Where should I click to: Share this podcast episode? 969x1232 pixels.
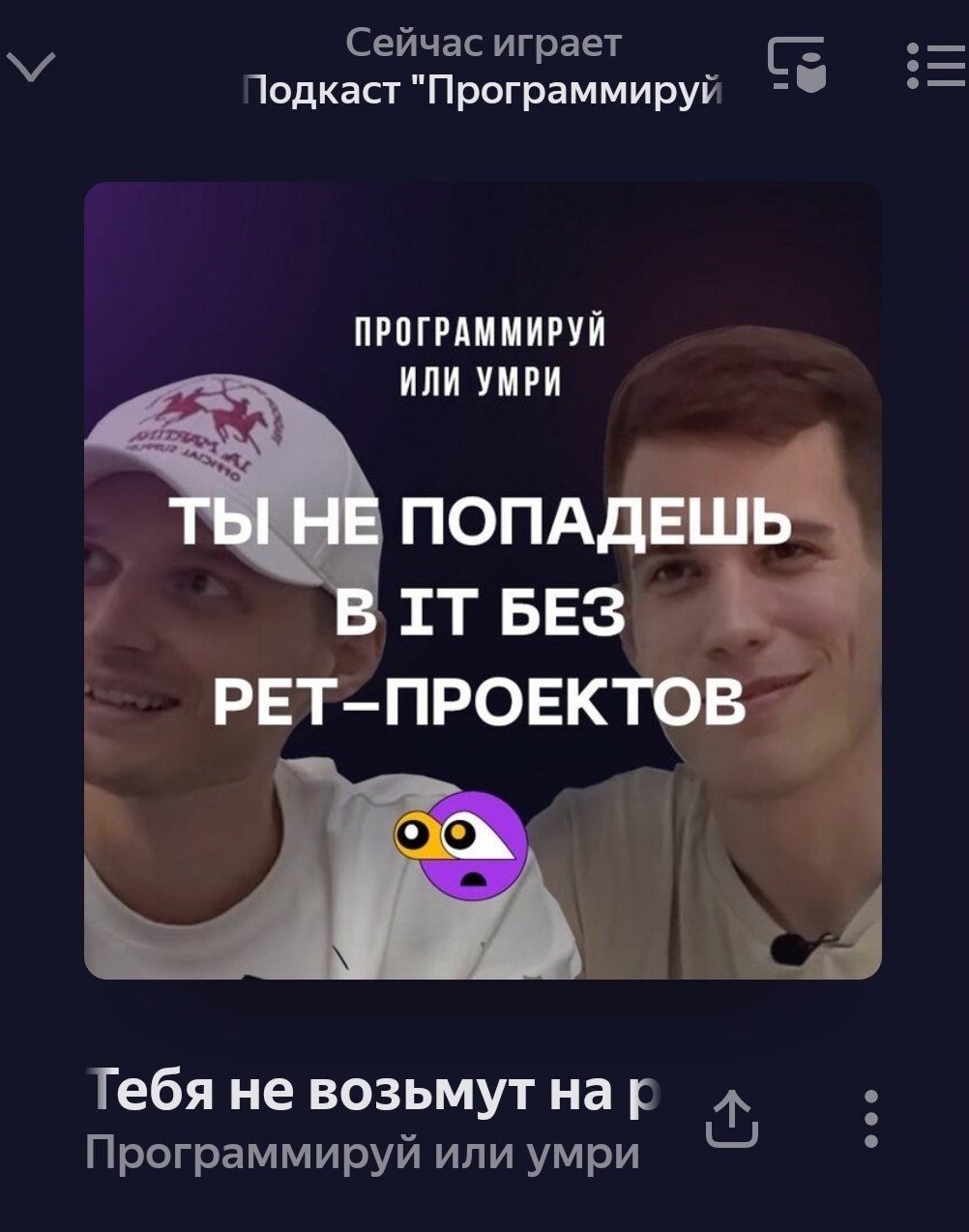pos(731,1119)
